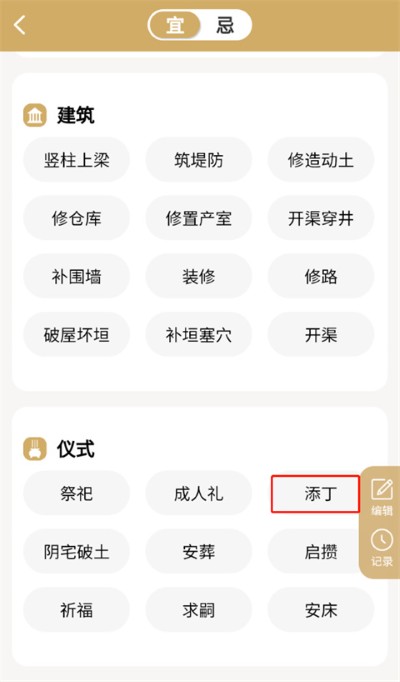Screen dimensions: 400x682
Task: Choose the 筑堤防 chip
Action: [199, 160]
